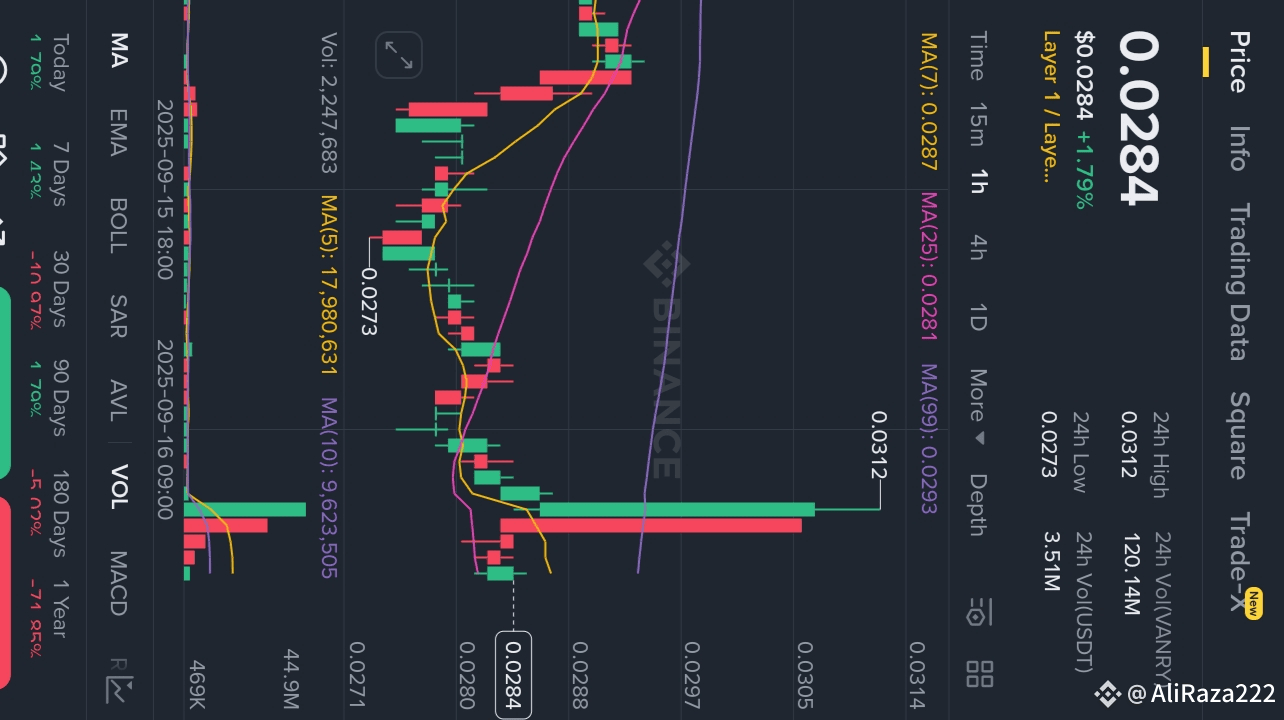Image resolution: width=1284 pixels, height=720 pixels.
Task: Switch chart to the 4h interval
Action: click(978, 247)
